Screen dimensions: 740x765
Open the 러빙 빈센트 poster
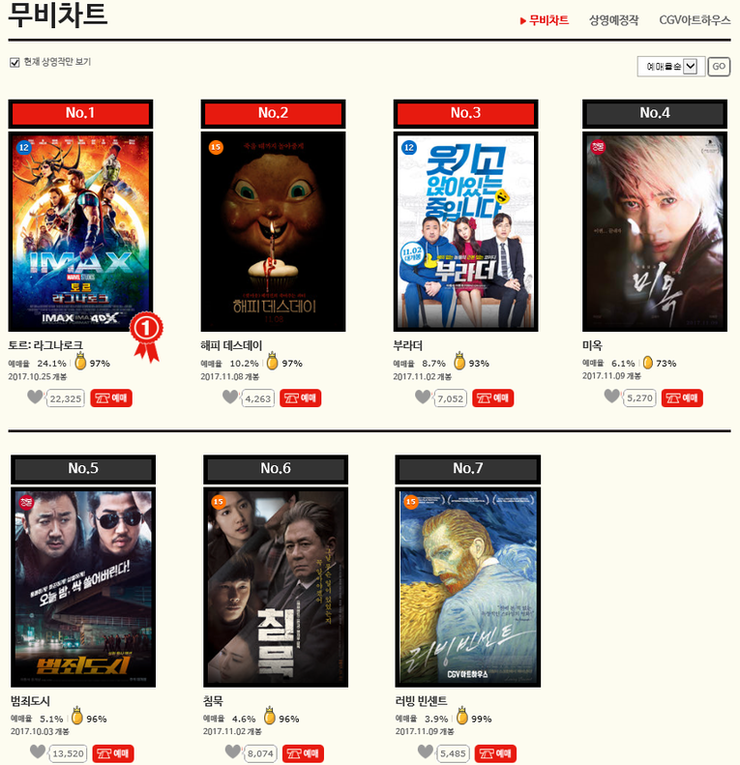click(x=467, y=587)
